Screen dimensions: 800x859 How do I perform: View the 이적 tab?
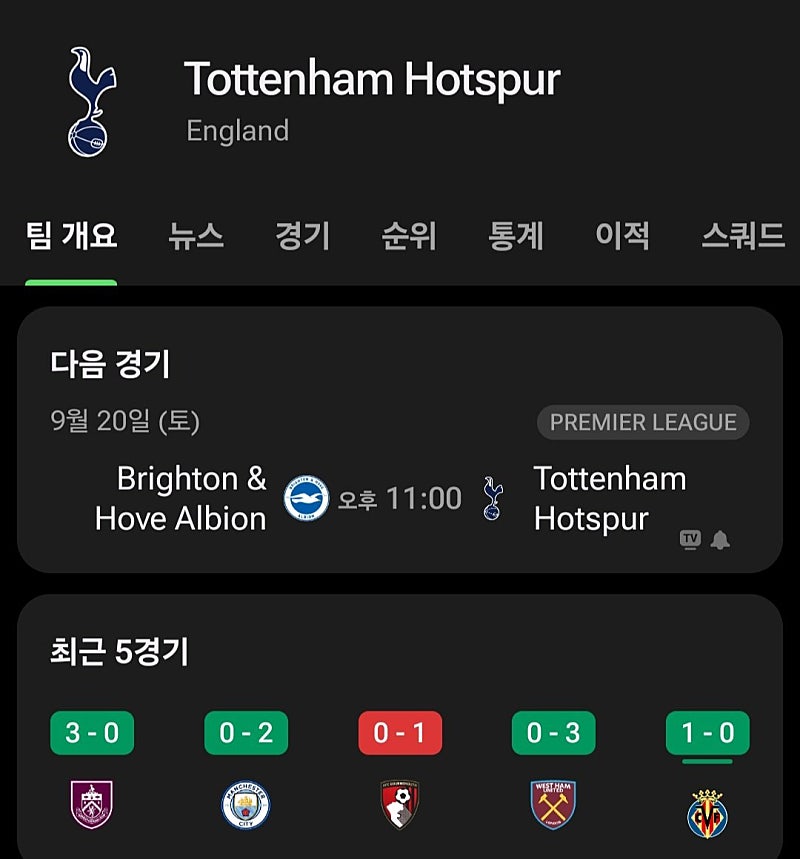[622, 236]
